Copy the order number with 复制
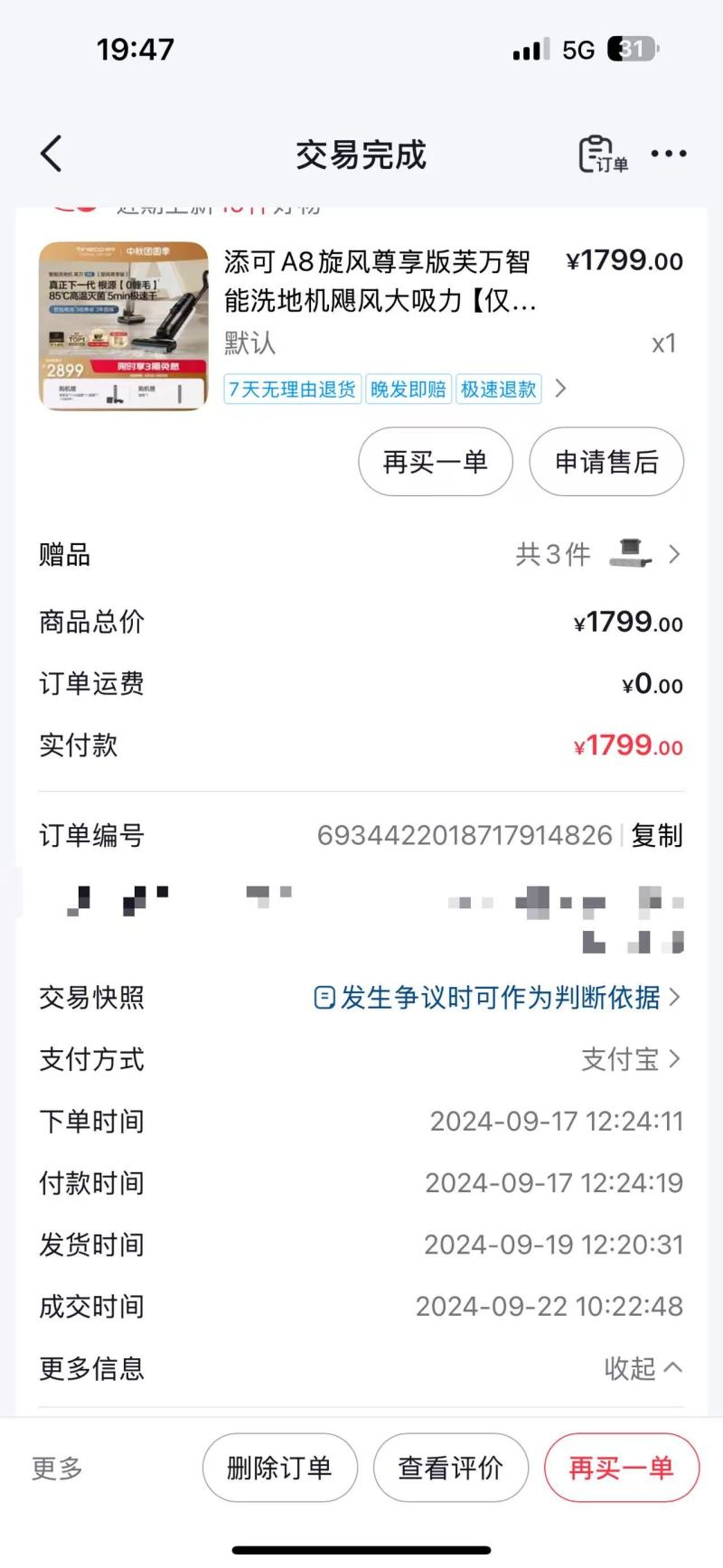 pos(657,835)
